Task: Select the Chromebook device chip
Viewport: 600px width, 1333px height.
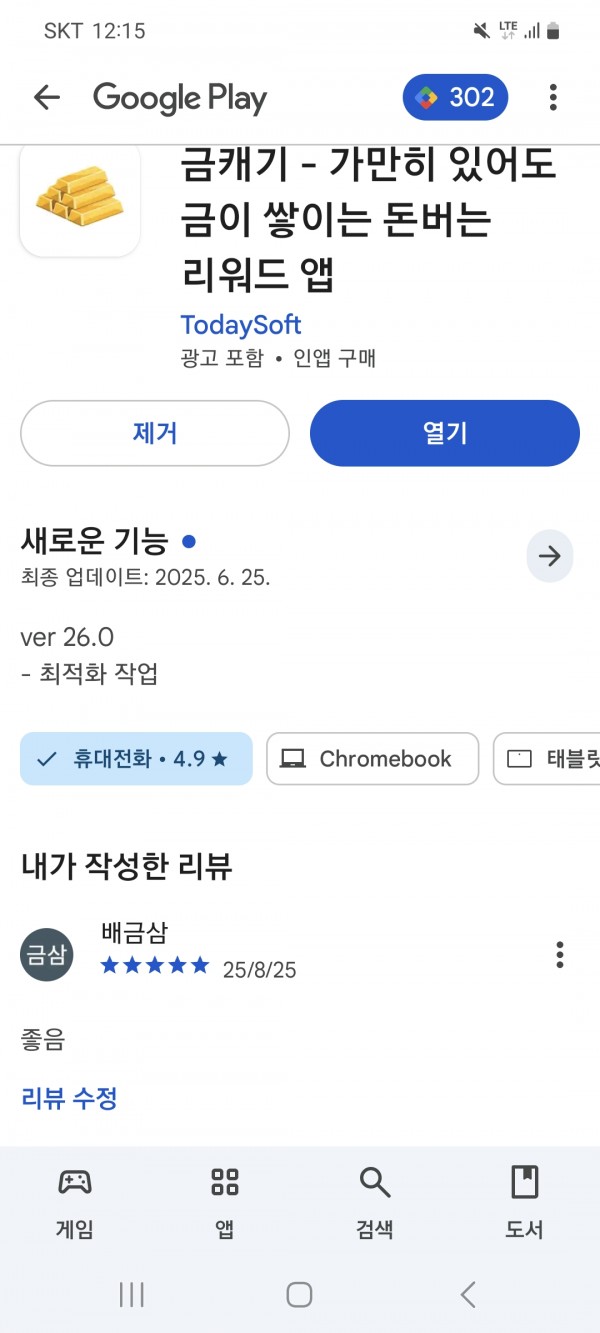Action: click(x=373, y=759)
